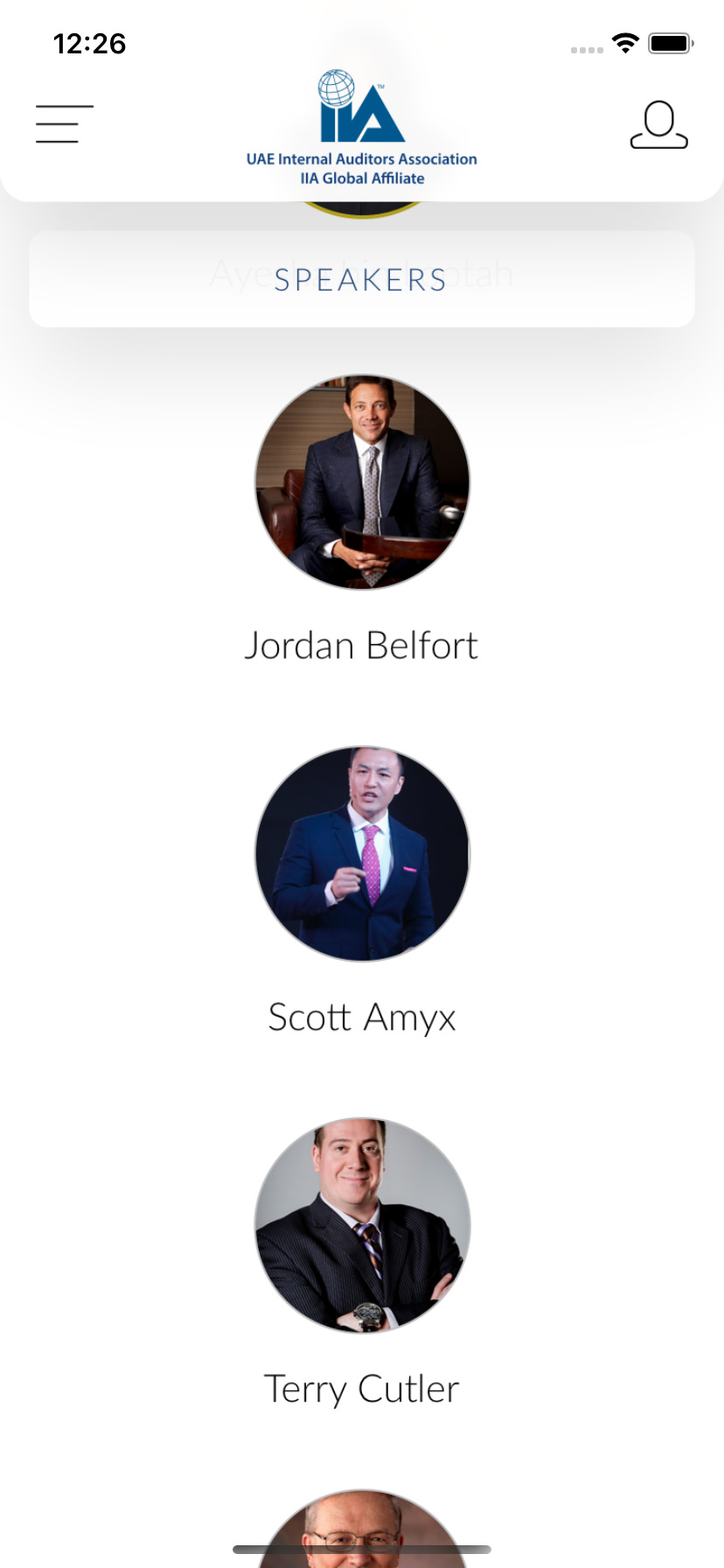Open the hamburger menu
The width and height of the screenshot is (724, 1568).
(x=64, y=123)
